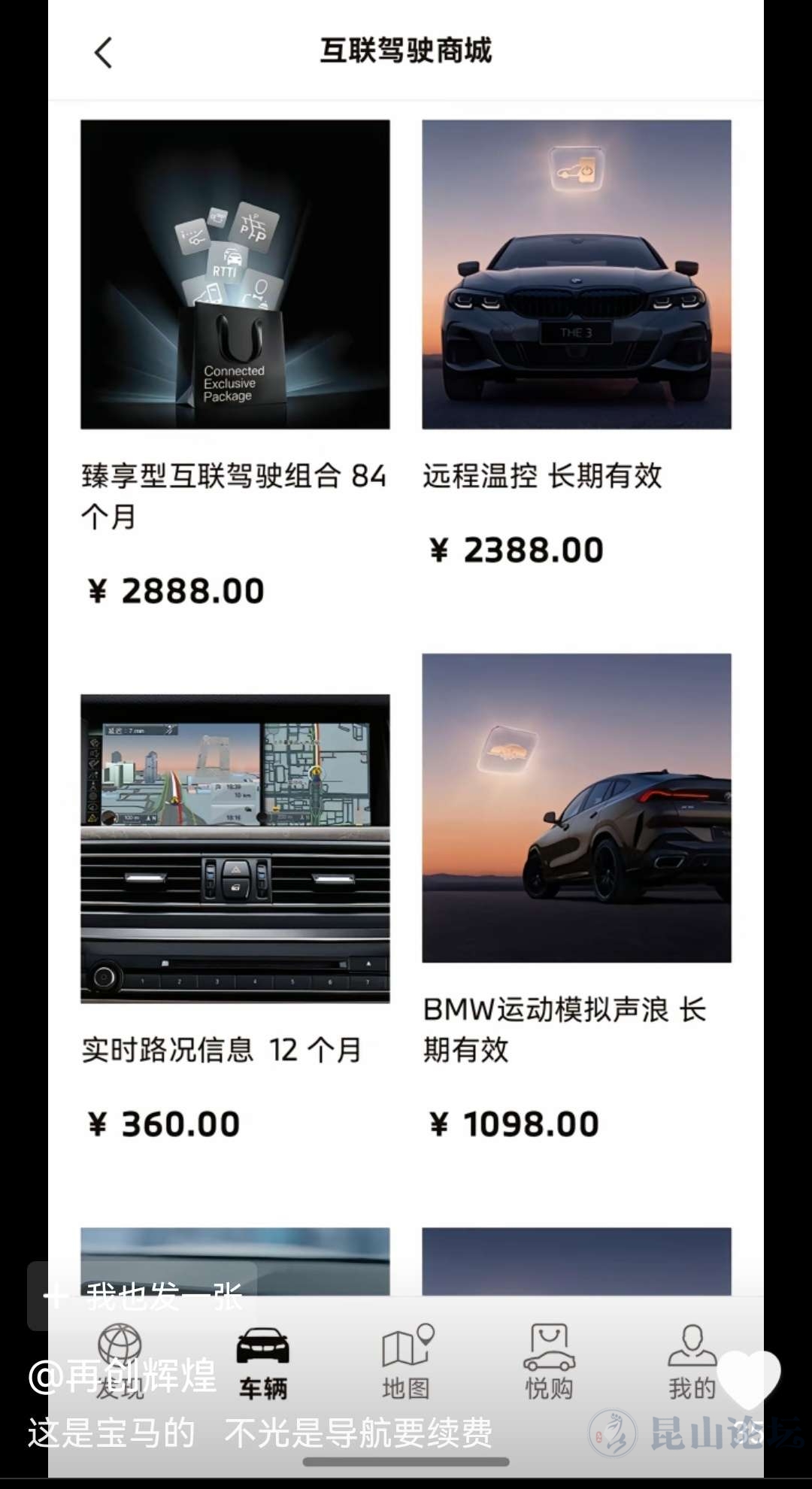Open 臻享型互联驾驶组合 84个月 product
Viewport: 812px width, 1489px height.
click(235, 275)
